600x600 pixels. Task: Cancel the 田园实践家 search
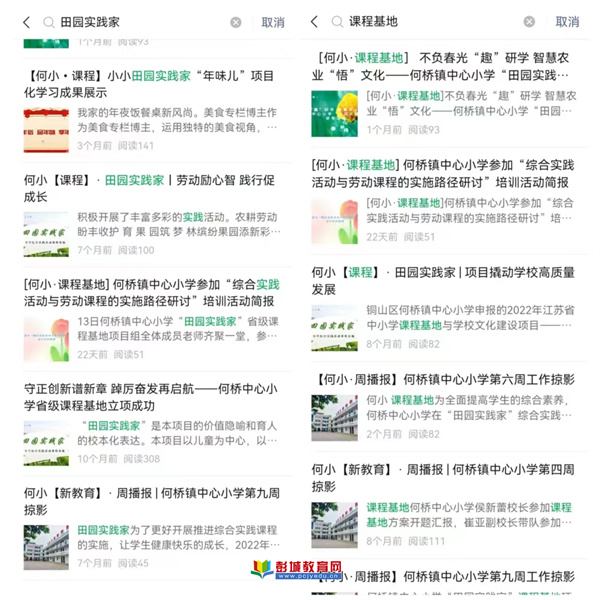click(273, 22)
